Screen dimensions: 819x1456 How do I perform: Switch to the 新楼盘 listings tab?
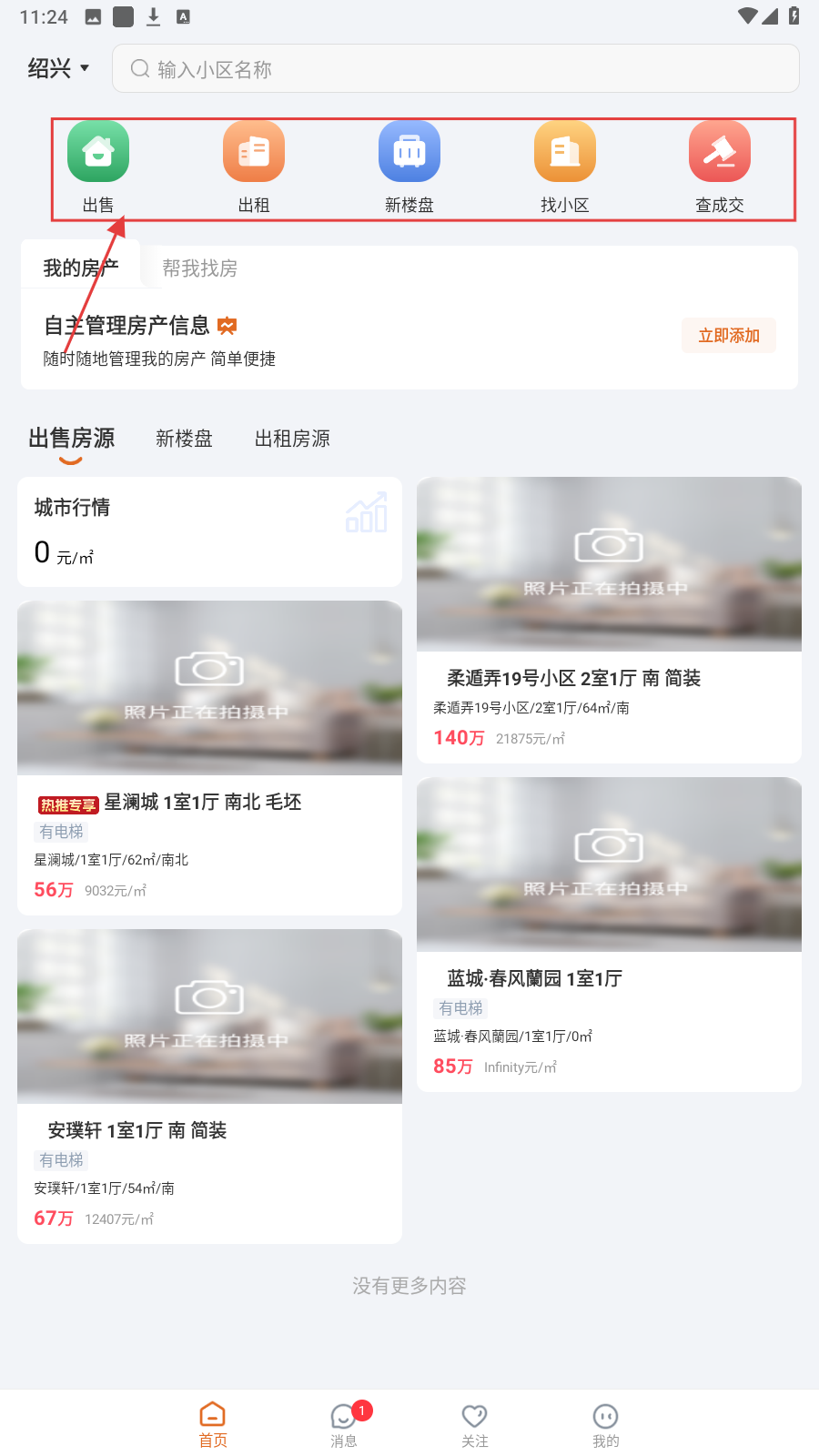(x=184, y=439)
